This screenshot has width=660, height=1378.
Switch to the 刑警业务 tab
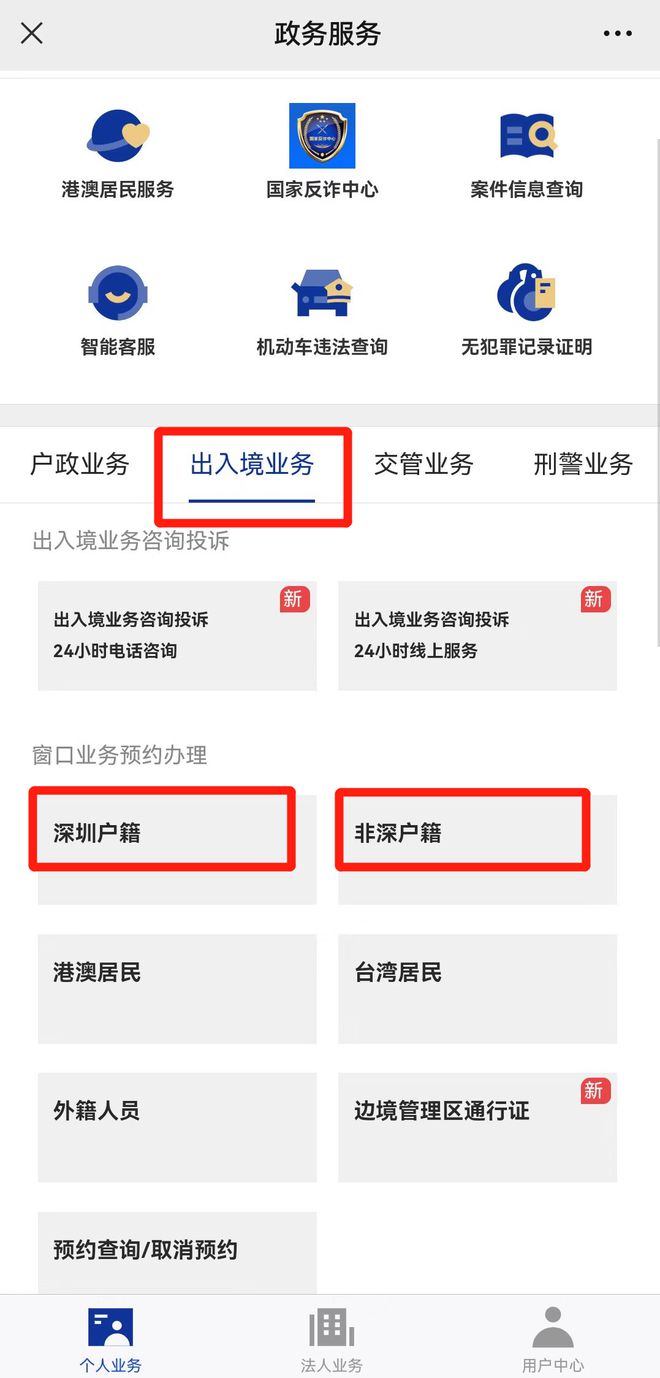click(x=582, y=464)
